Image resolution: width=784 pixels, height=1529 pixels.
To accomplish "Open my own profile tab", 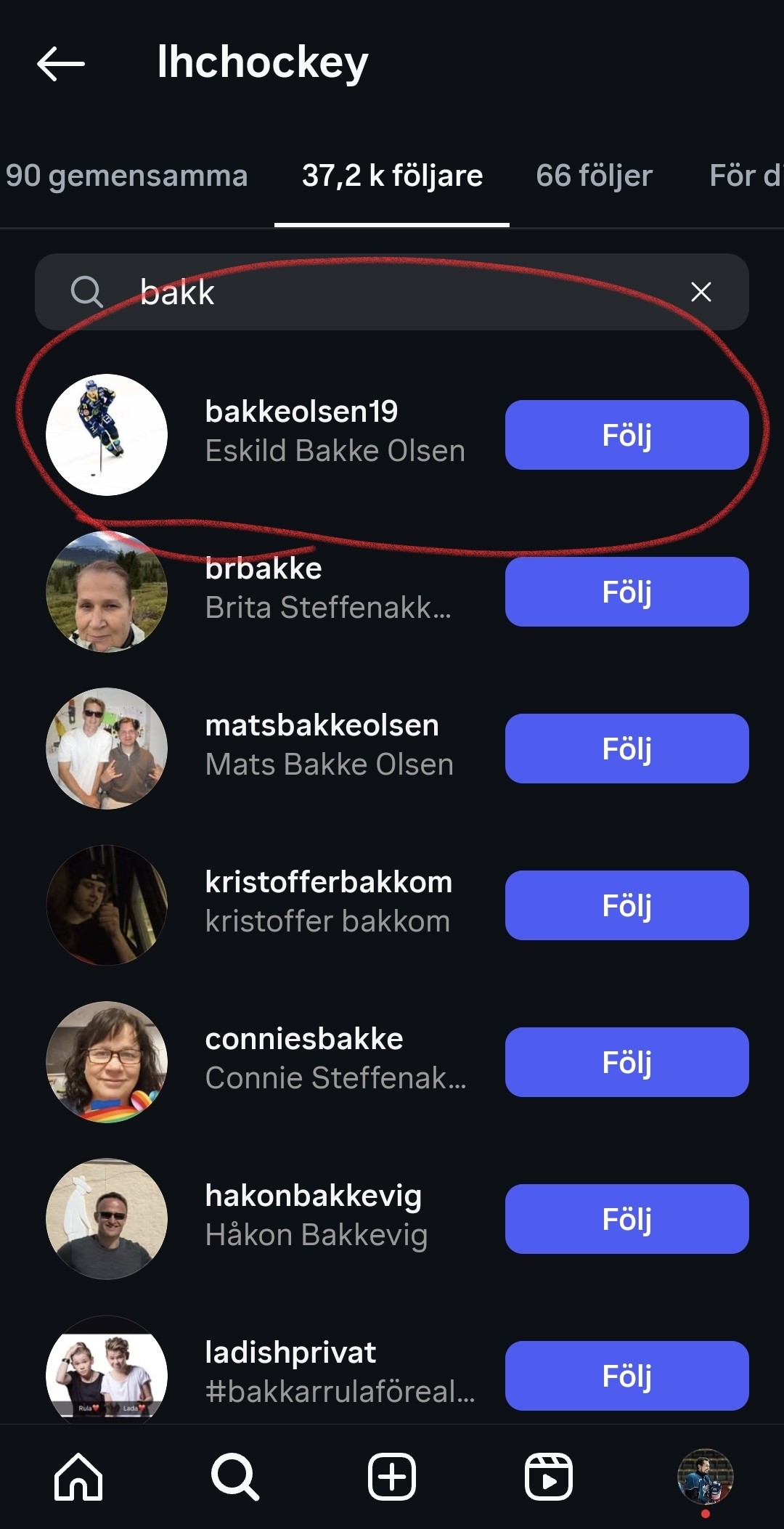I will click(705, 1477).
